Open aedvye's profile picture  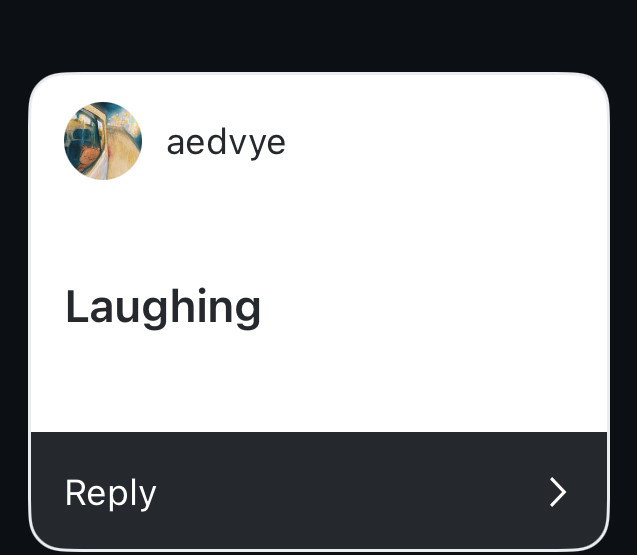point(103,141)
